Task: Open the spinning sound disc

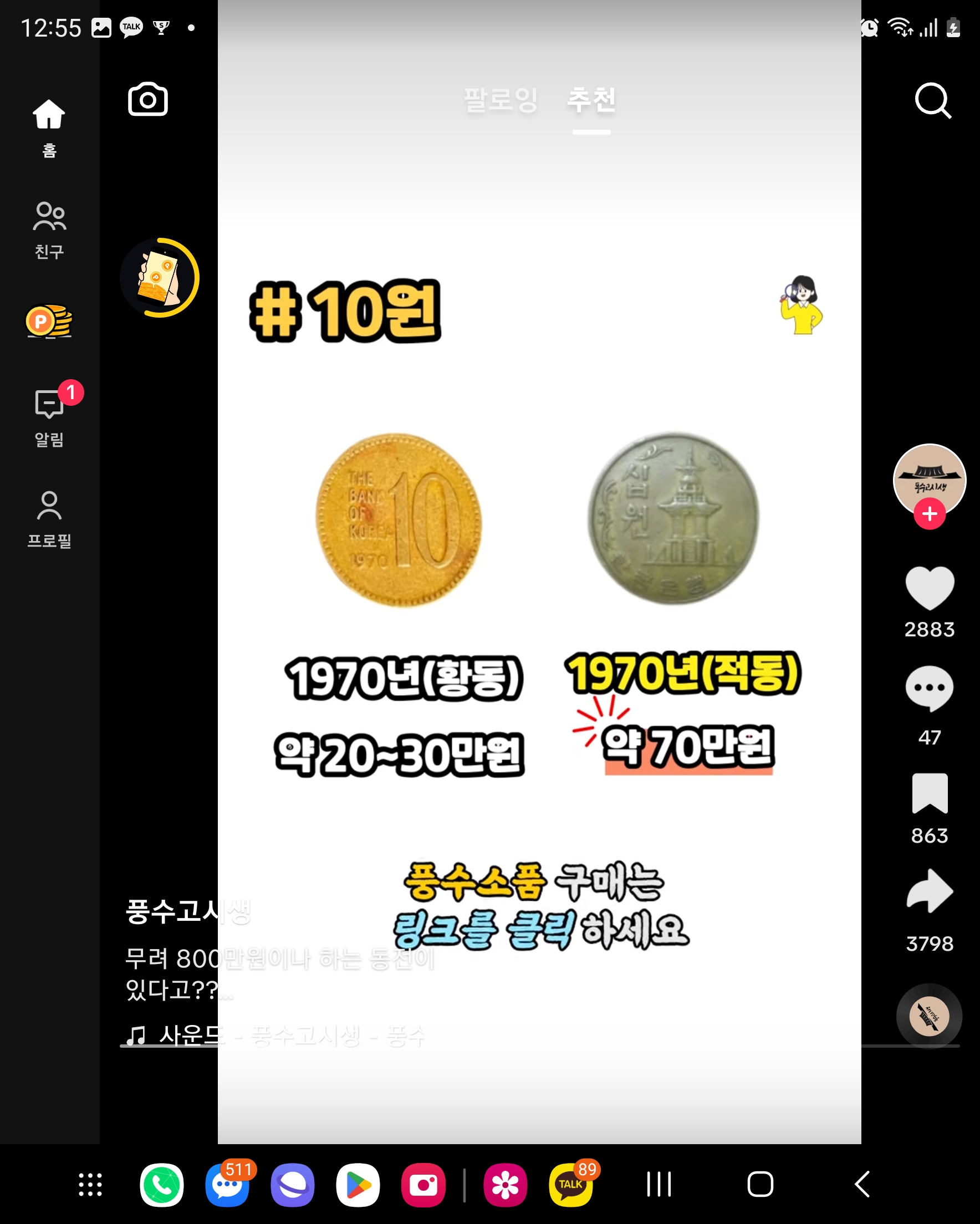Action: 929,1016
